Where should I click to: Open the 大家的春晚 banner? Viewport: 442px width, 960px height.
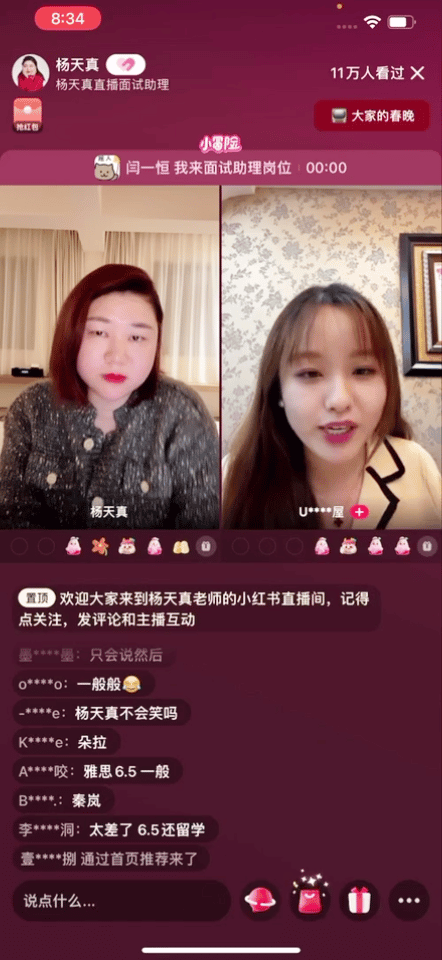pos(372,116)
